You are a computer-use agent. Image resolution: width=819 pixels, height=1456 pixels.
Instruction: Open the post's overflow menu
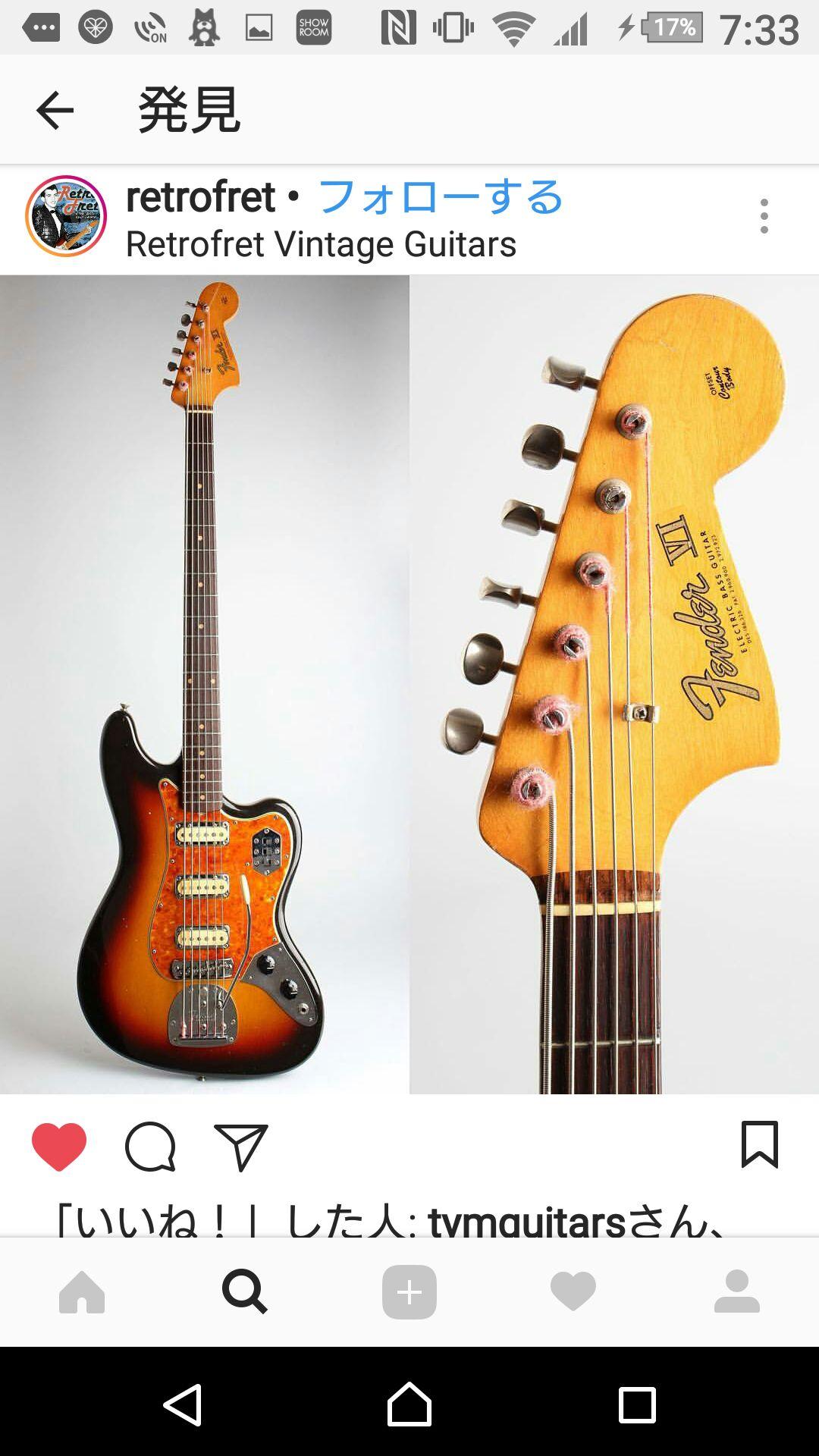(764, 217)
